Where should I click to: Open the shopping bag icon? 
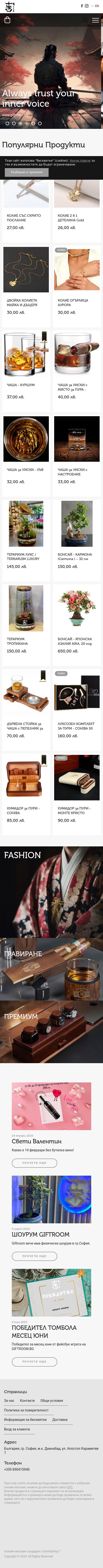click(x=7, y=20)
